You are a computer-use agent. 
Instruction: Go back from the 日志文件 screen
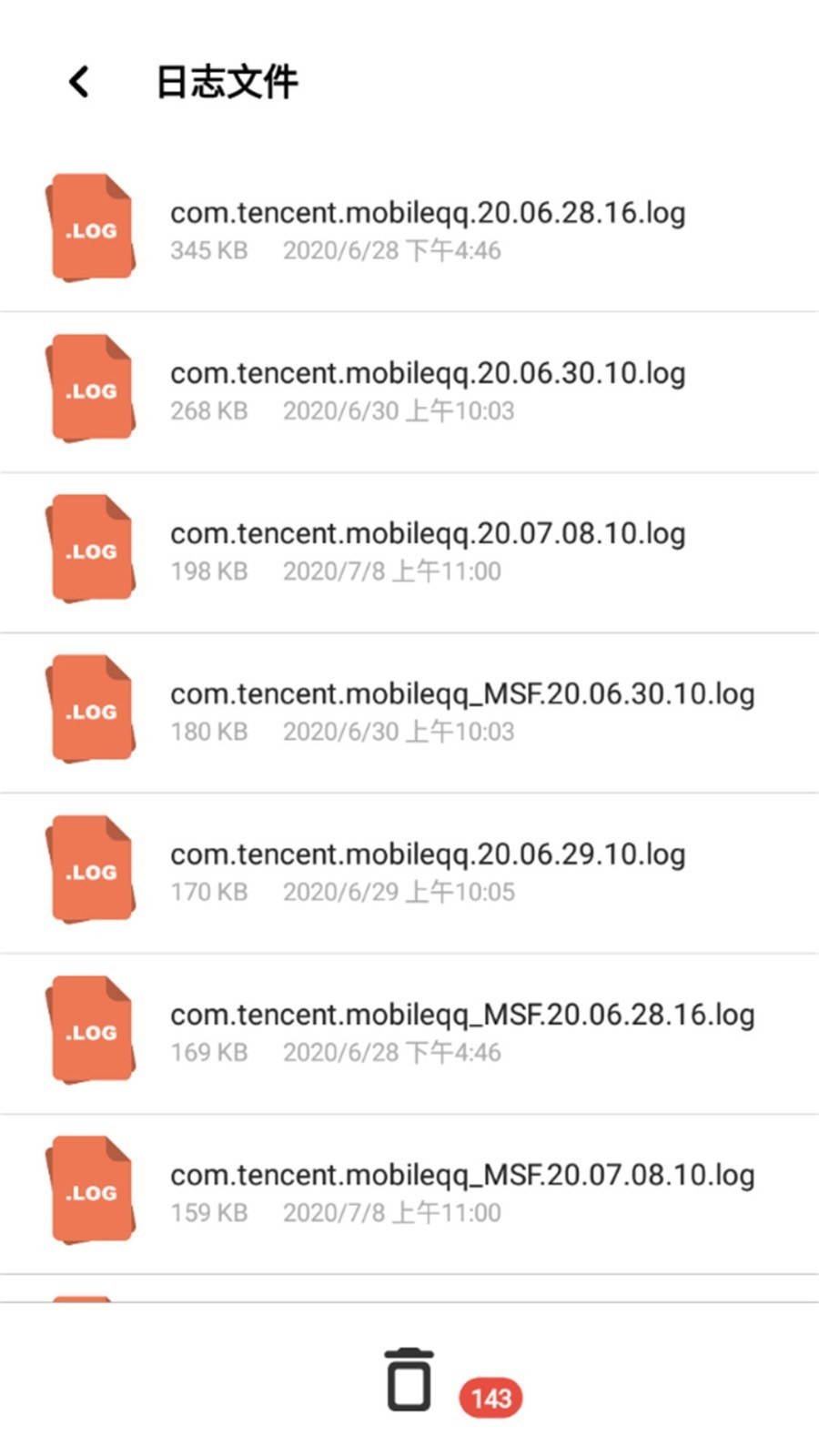point(80,82)
